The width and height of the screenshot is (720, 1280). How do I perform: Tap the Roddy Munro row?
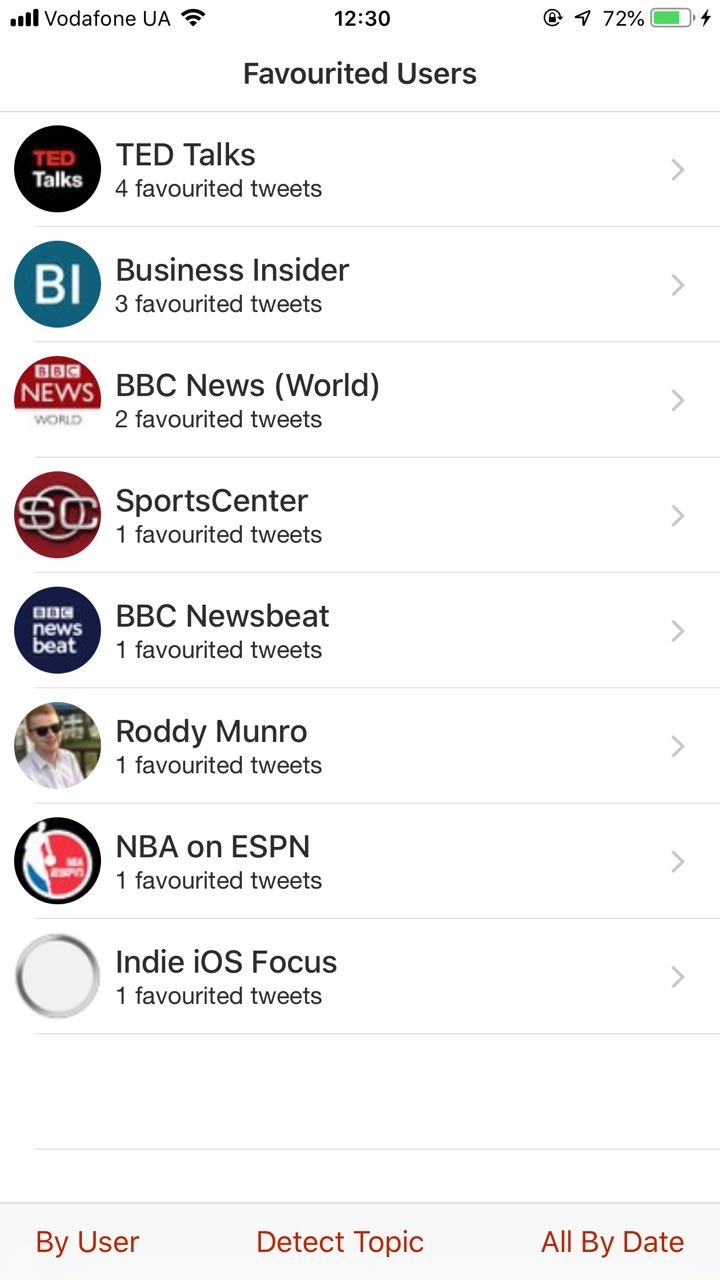[360, 746]
